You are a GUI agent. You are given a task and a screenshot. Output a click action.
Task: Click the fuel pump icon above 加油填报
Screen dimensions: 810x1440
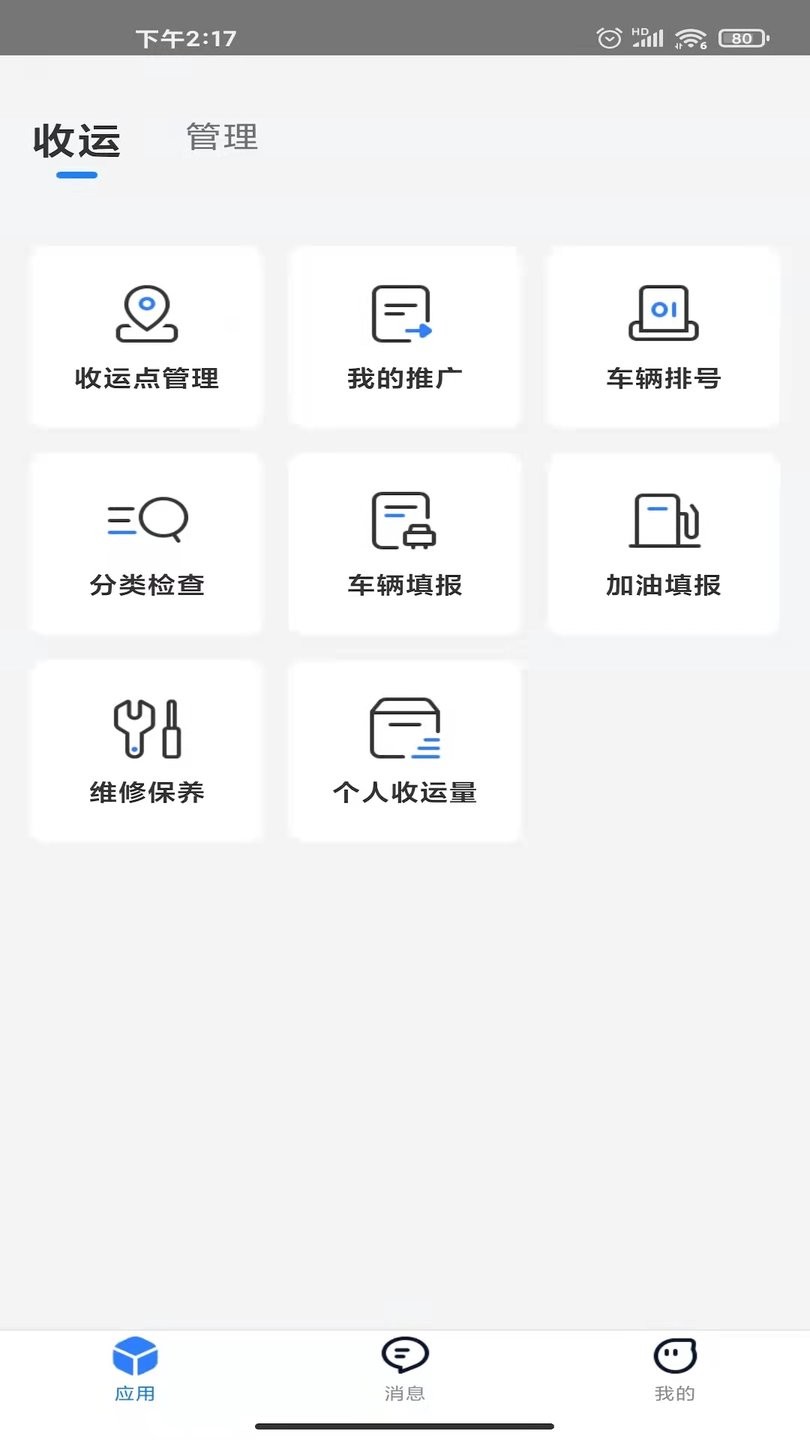click(x=662, y=519)
